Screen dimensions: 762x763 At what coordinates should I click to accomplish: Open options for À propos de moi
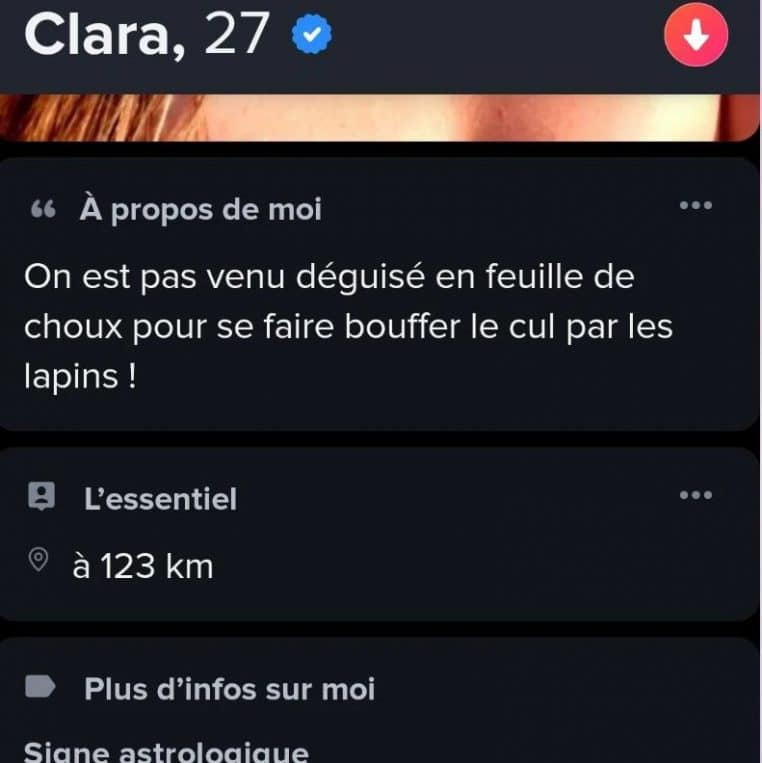pyautogui.click(x=696, y=205)
